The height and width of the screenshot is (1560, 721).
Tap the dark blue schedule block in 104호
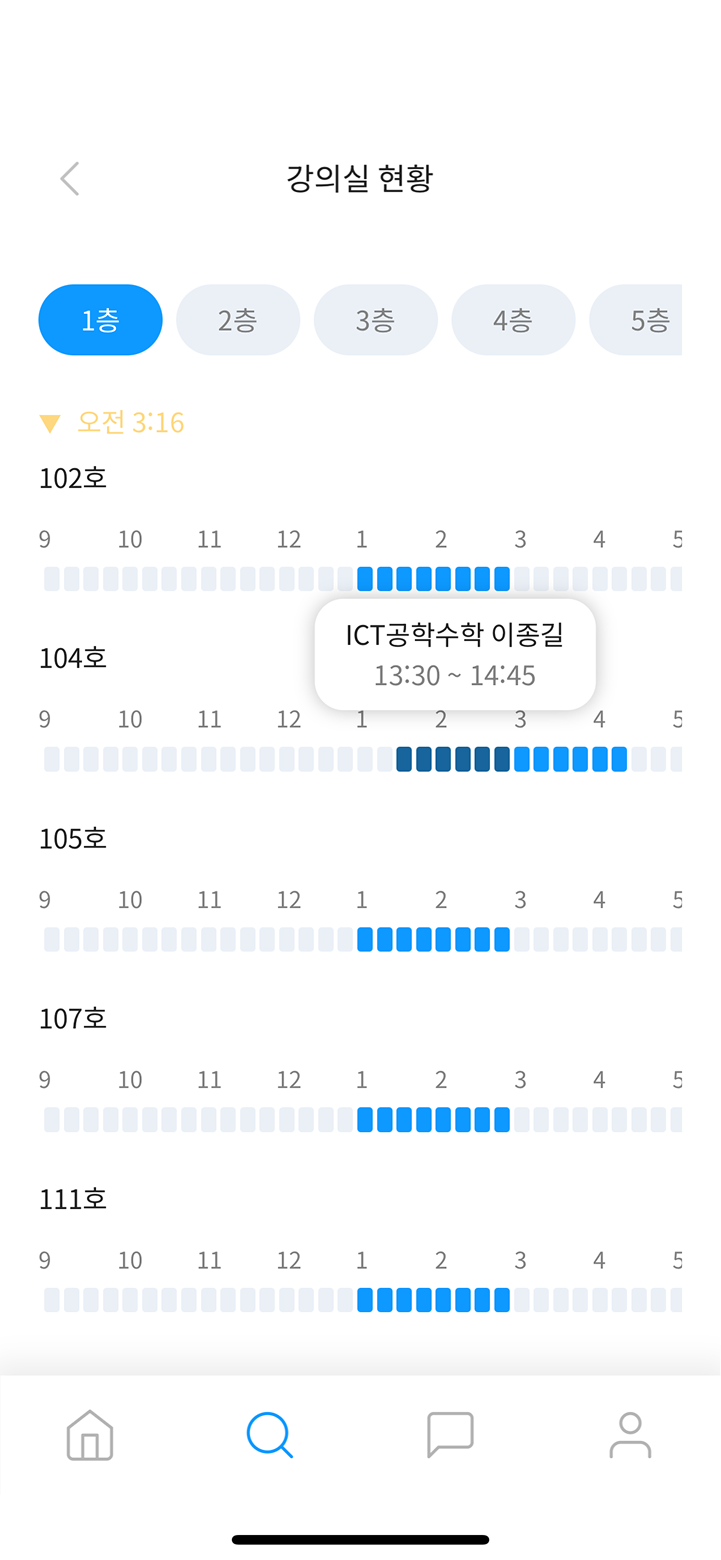pos(453,759)
